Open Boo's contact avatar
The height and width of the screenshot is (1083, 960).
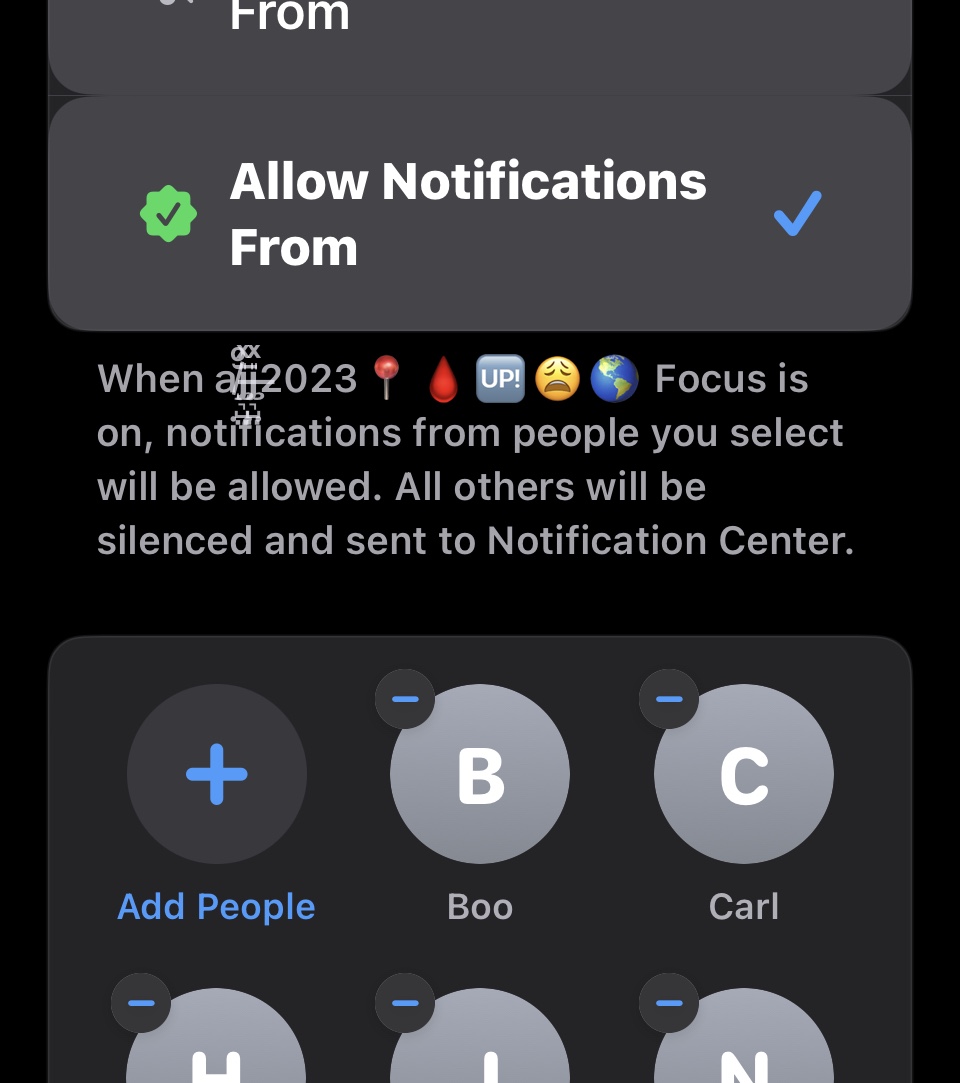pos(480,774)
